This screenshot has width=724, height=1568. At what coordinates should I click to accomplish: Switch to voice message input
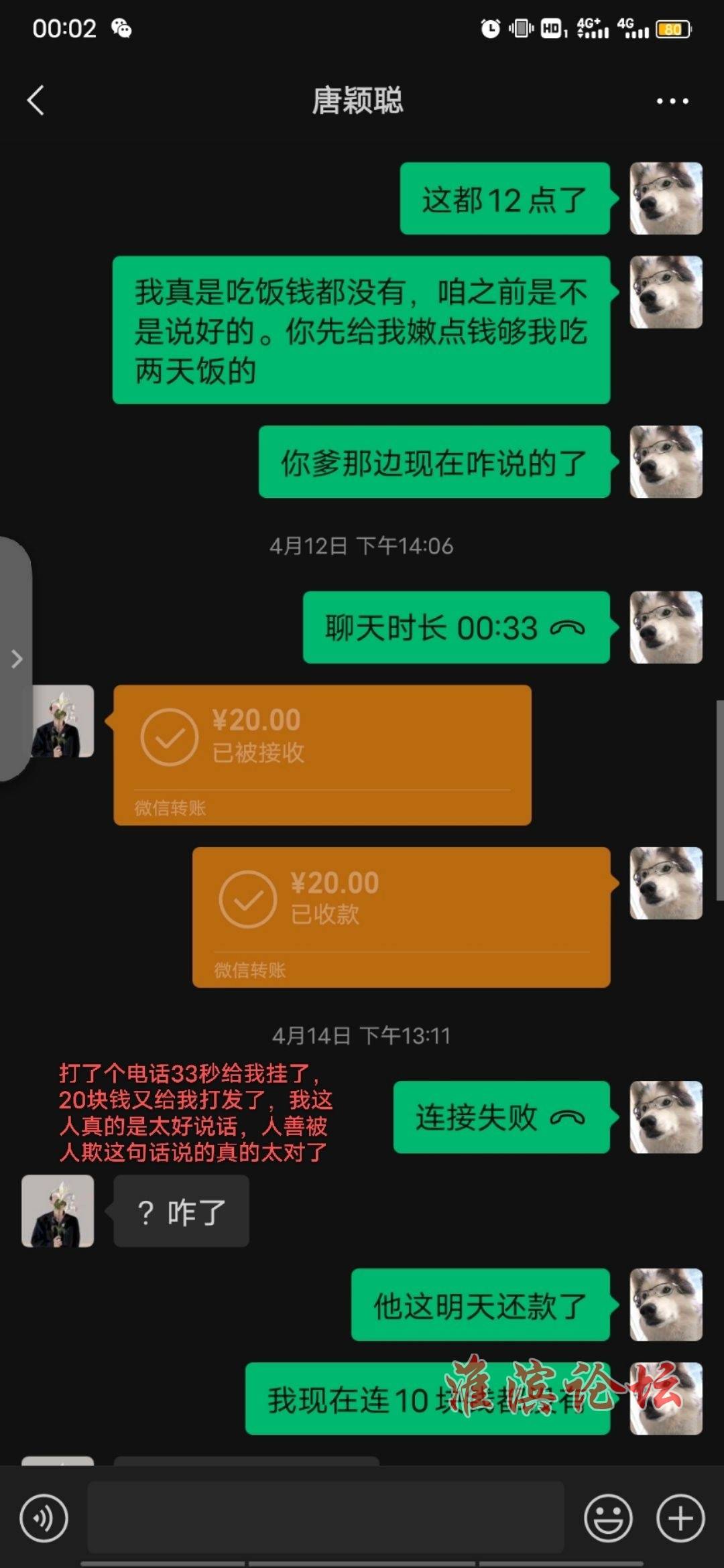pos(44,1518)
